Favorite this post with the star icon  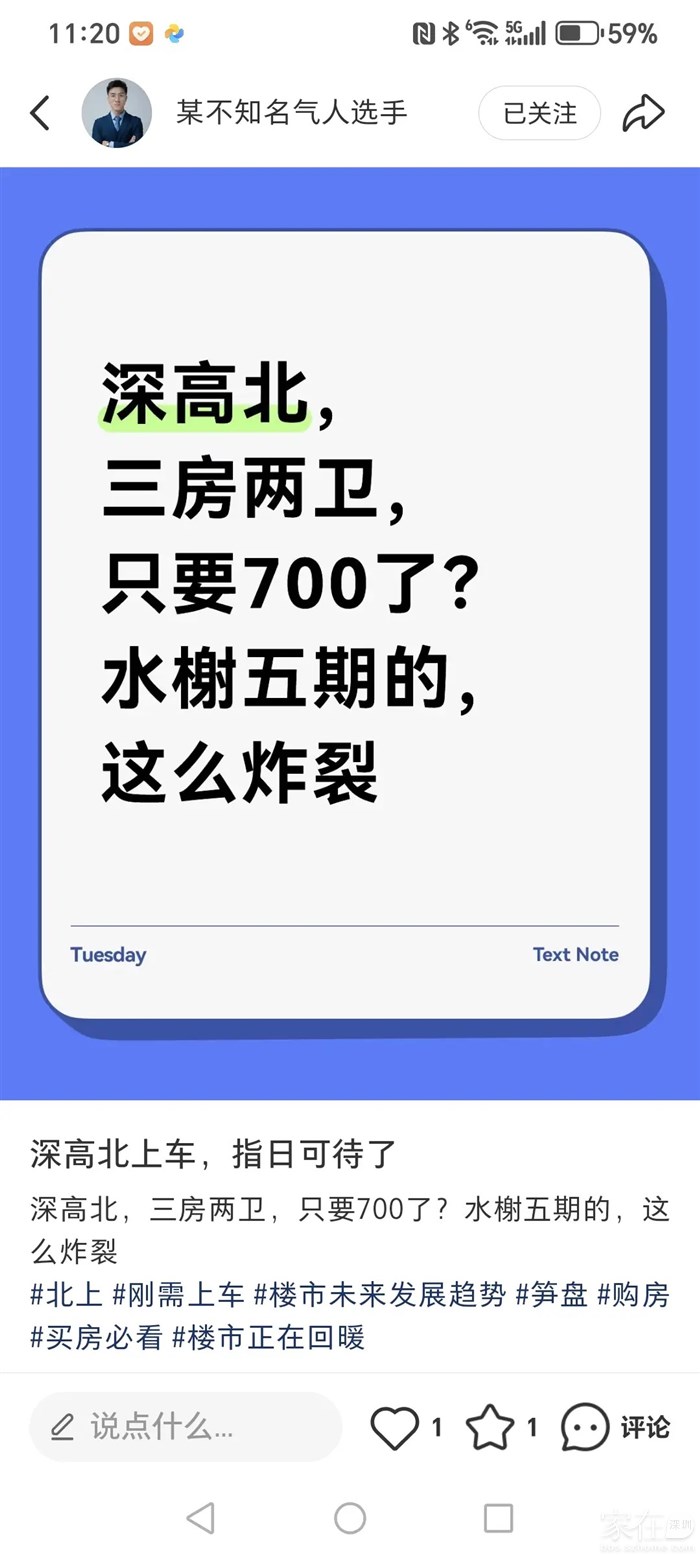[490, 1428]
